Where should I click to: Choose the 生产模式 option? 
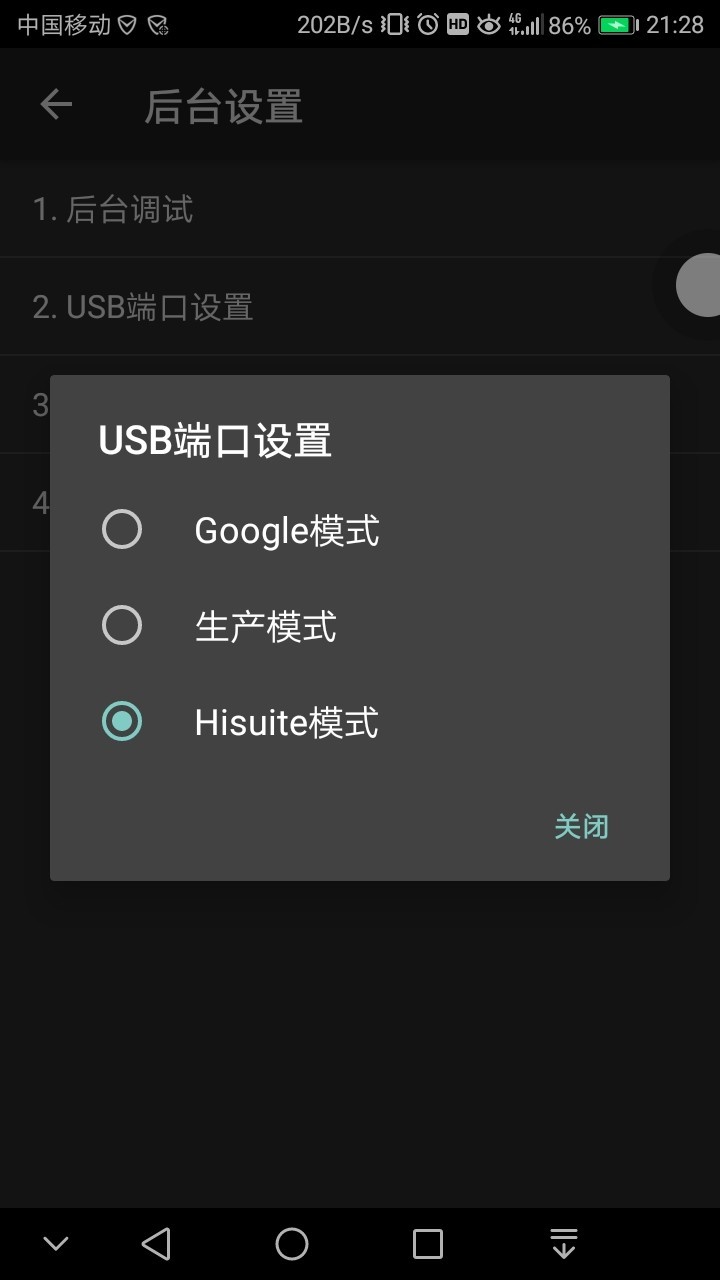click(x=122, y=626)
